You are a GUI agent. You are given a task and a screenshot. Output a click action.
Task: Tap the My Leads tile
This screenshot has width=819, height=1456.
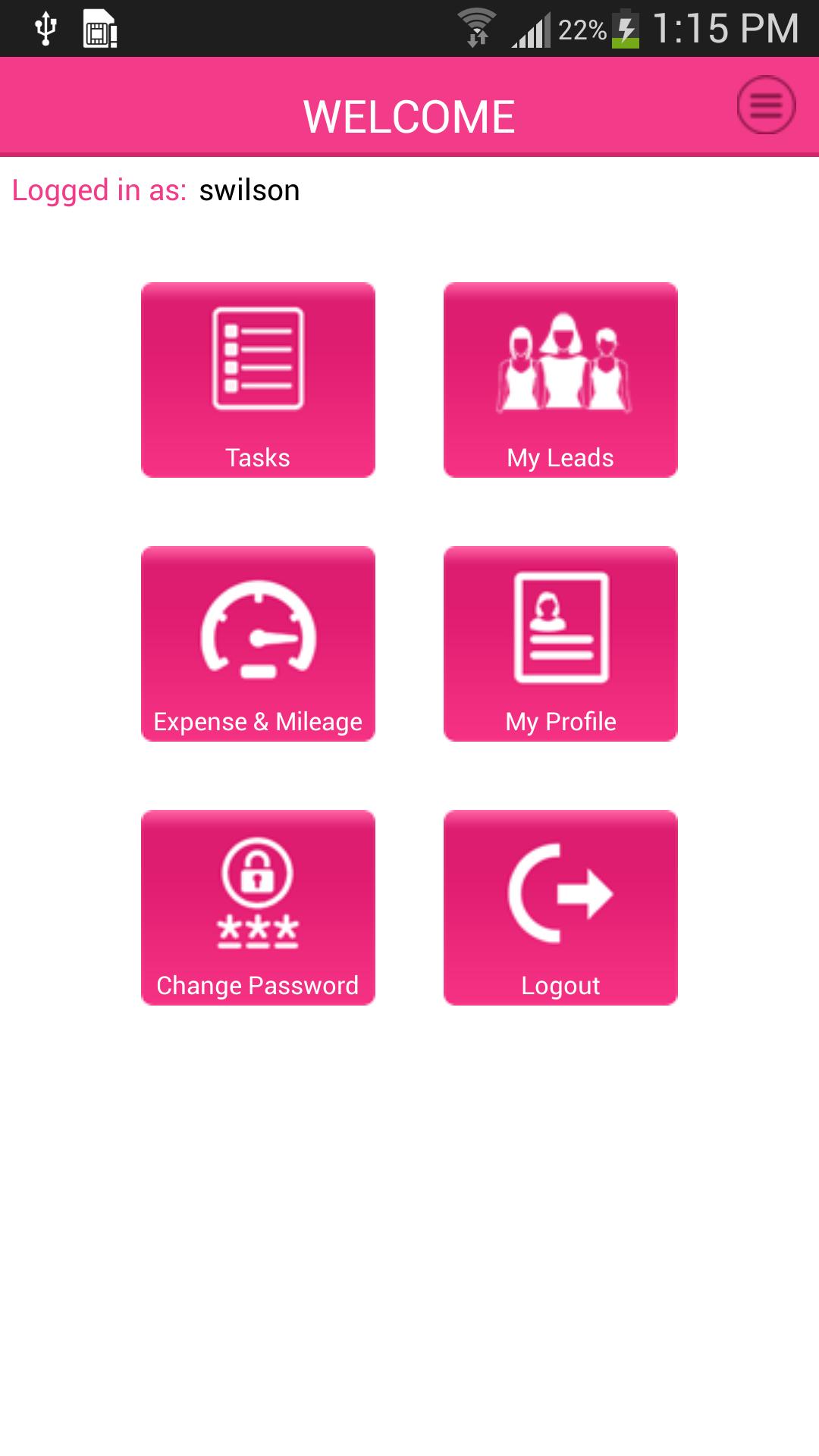tap(561, 379)
